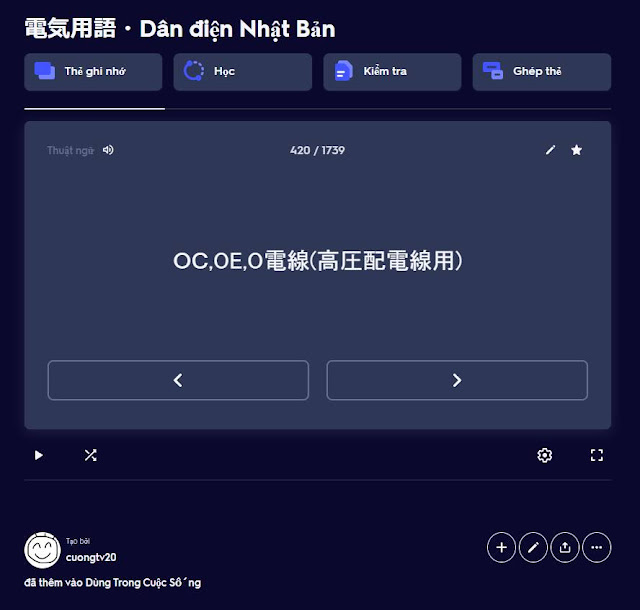Shuffle the flashcard order

pyautogui.click(x=90, y=455)
